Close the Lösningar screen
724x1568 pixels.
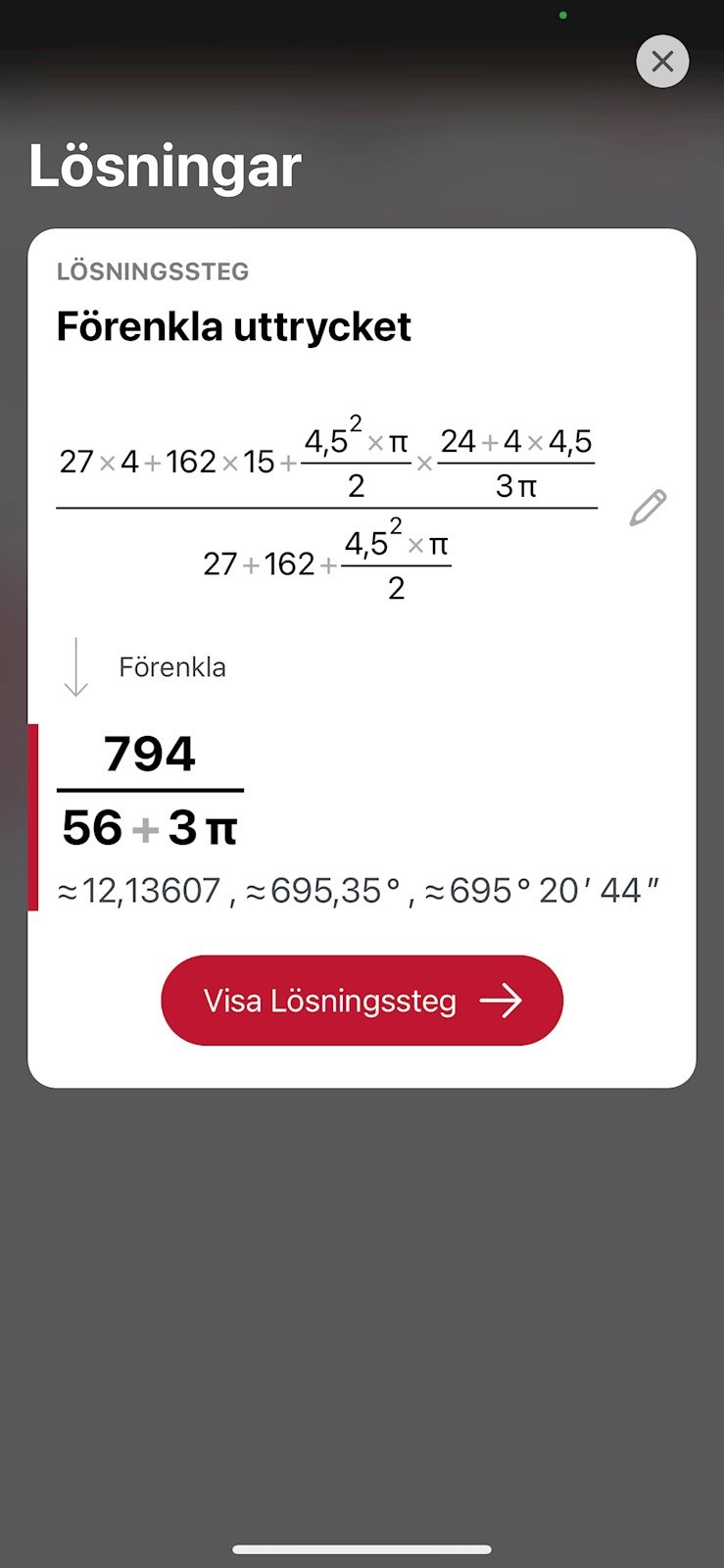click(662, 62)
